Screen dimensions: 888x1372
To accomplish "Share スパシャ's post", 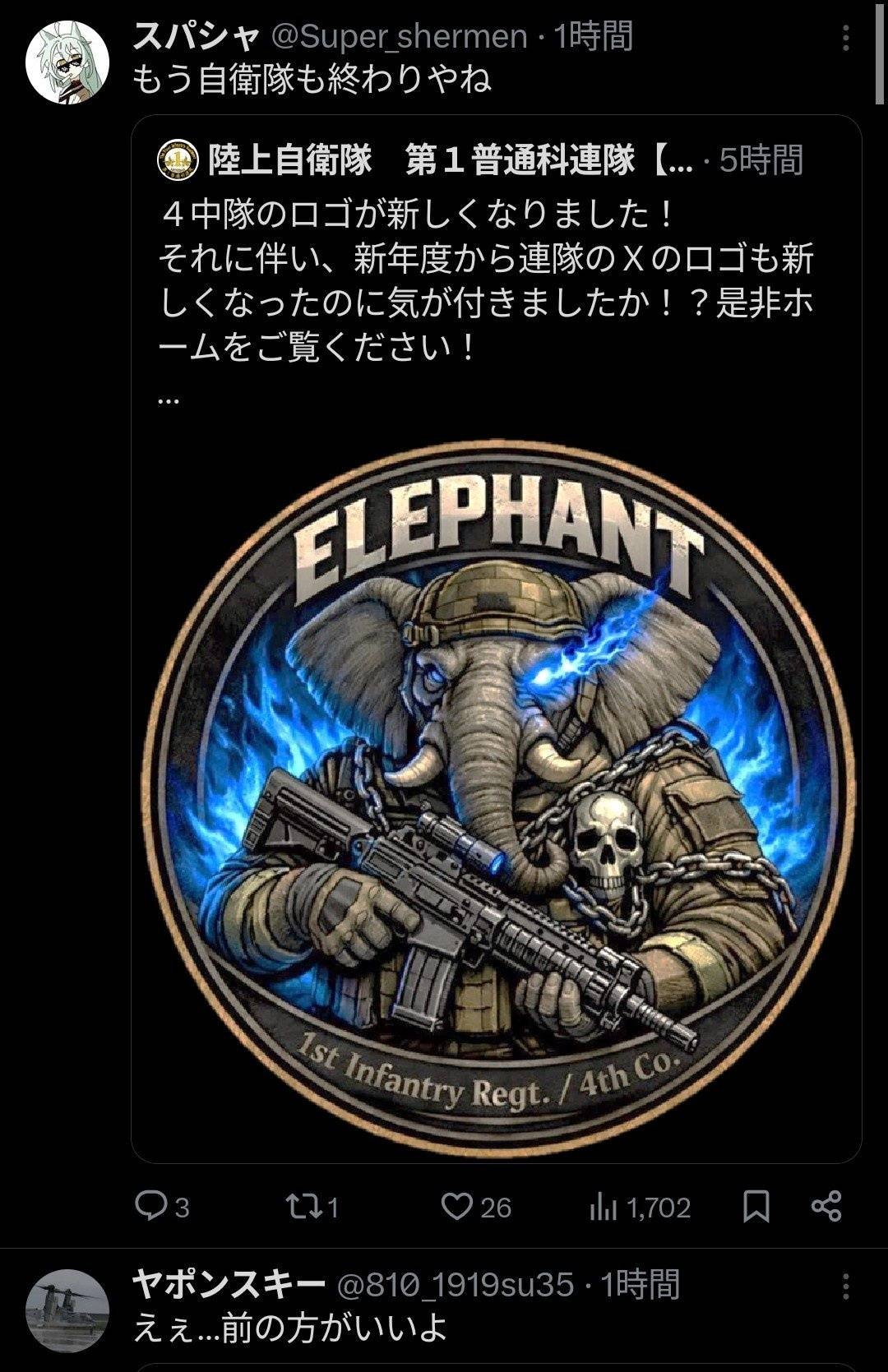I will 826,1206.
